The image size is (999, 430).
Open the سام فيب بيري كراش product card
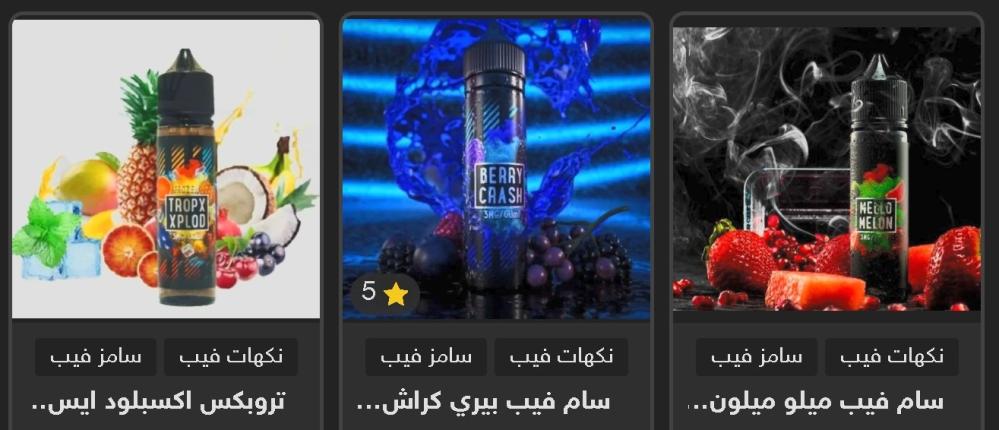496,170
